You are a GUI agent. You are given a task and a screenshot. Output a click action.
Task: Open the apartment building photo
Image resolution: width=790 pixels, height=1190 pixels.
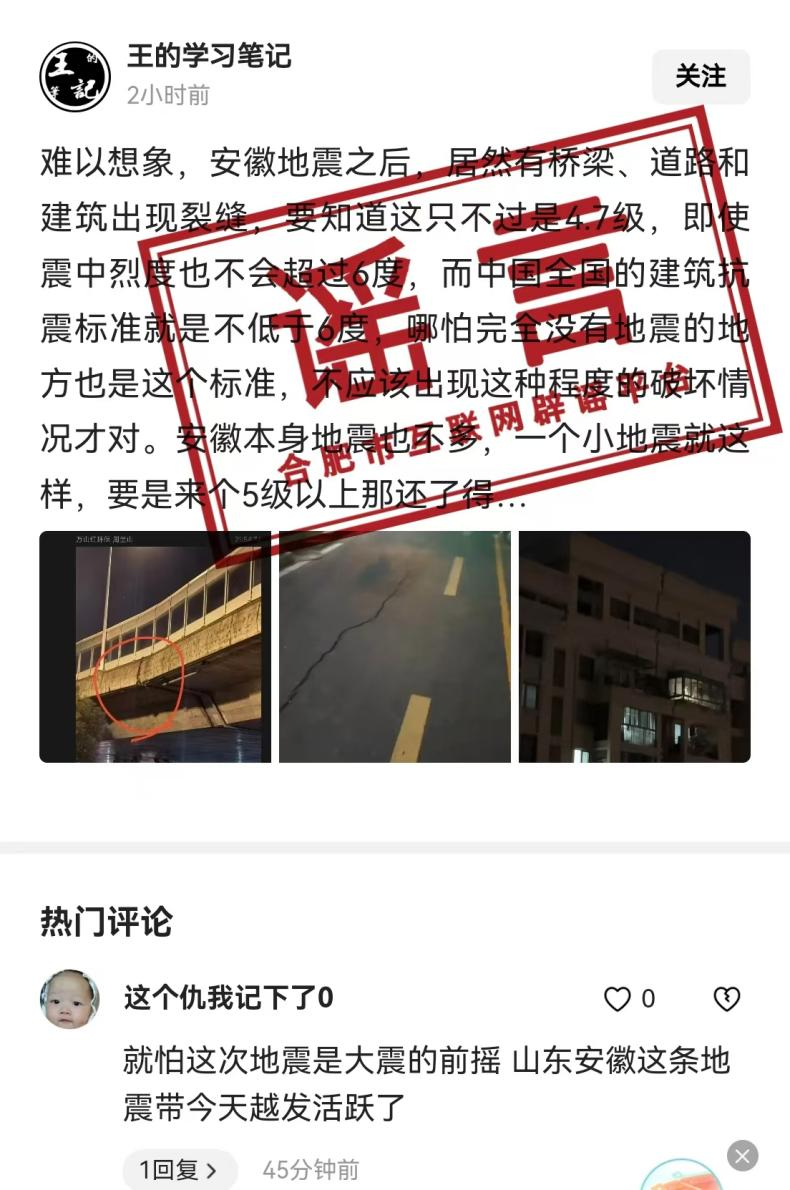(634, 647)
